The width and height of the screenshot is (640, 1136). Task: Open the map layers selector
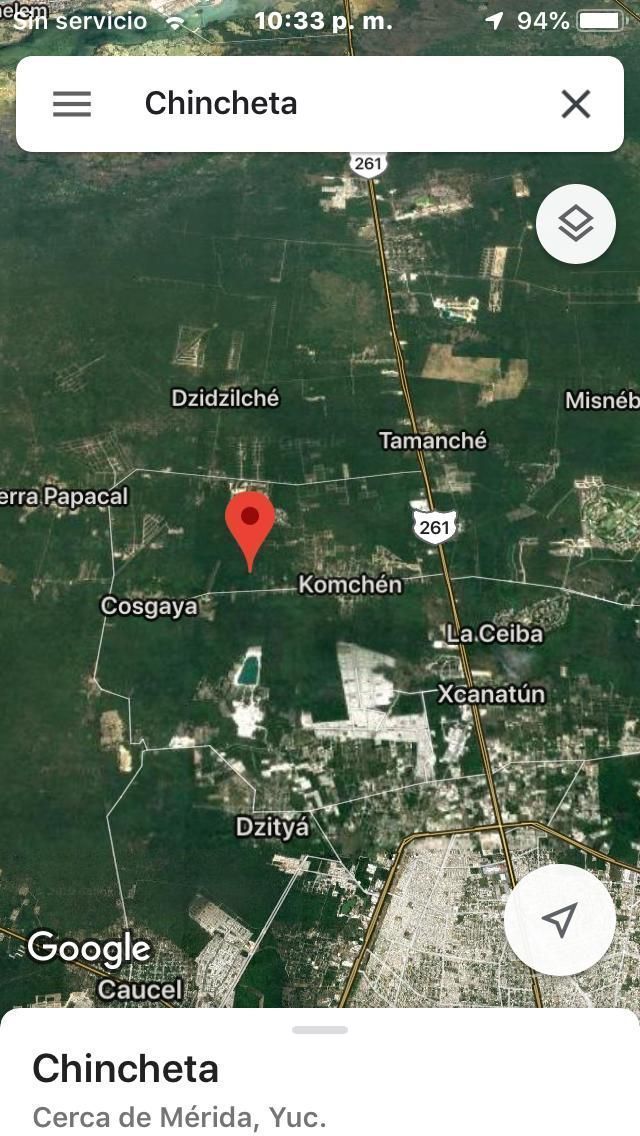pos(575,224)
